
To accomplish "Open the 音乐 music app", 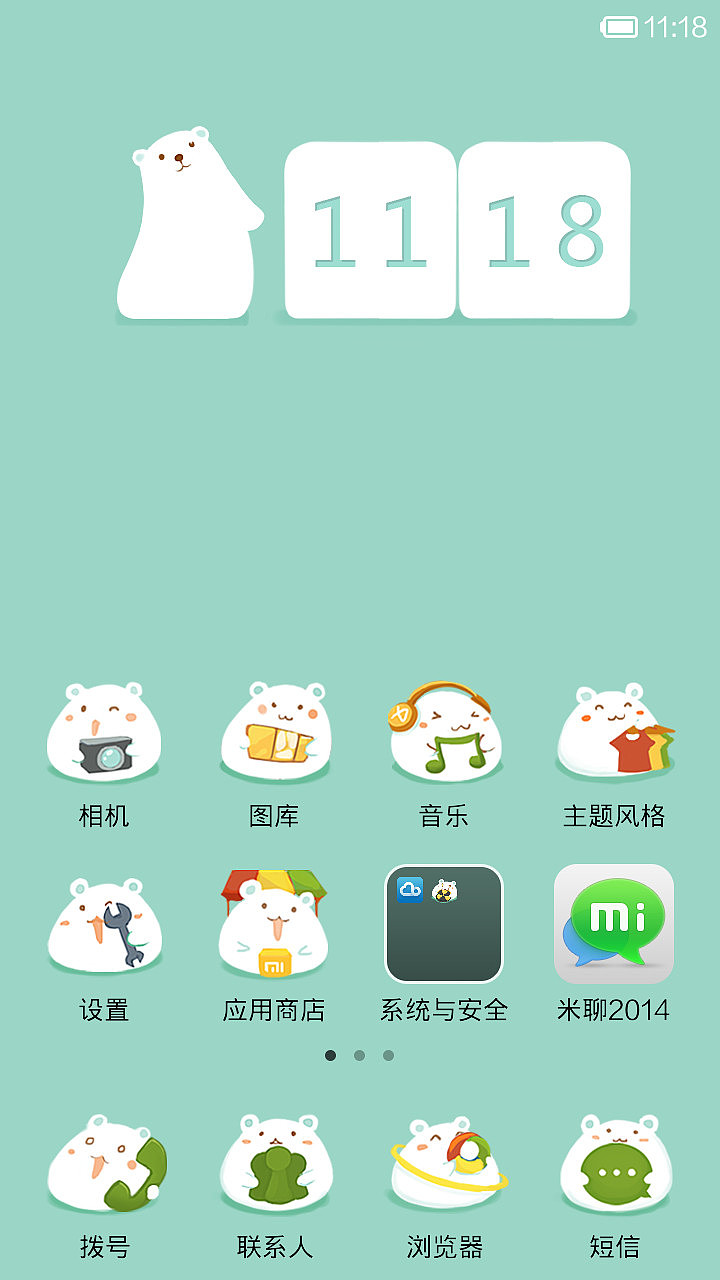I will [x=444, y=733].
